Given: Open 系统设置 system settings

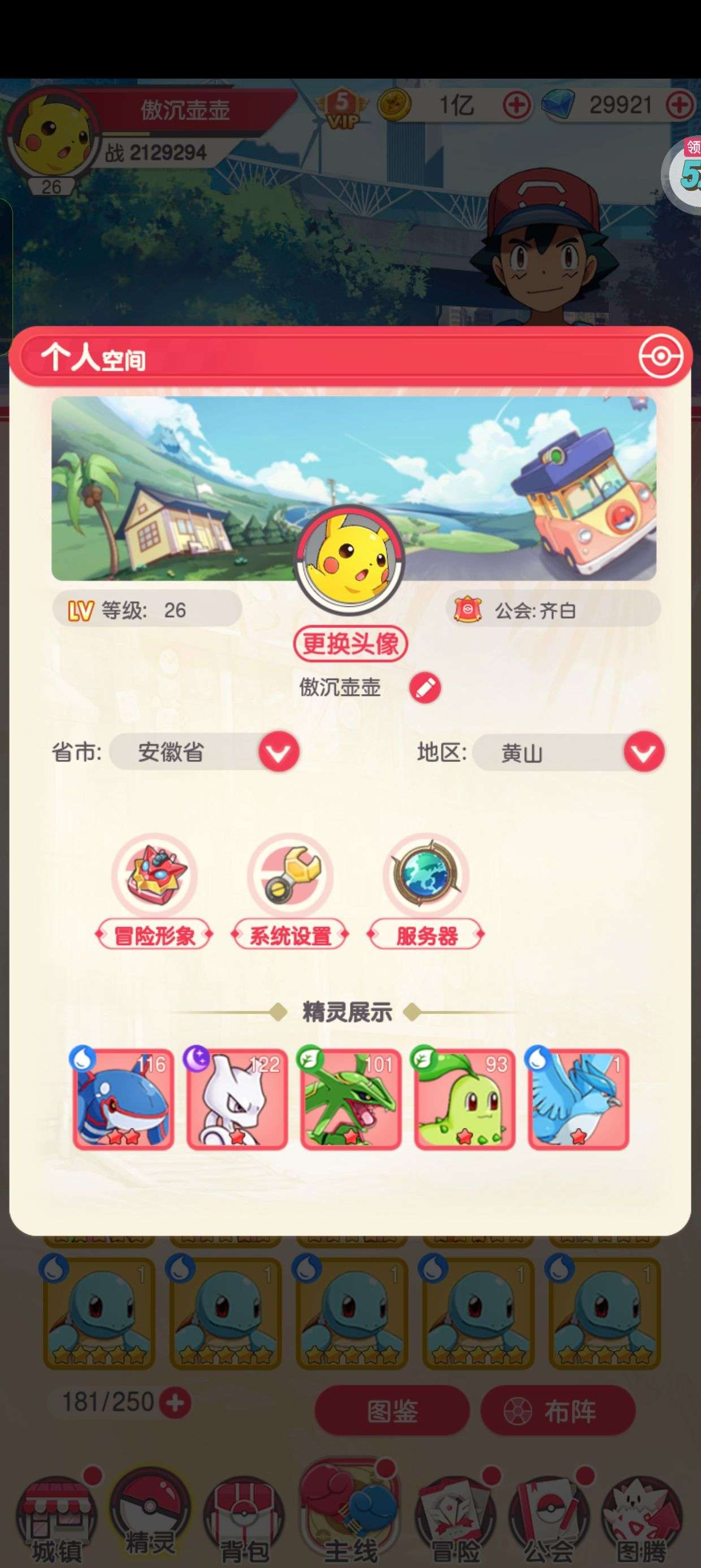Looking at the screenshot, I should point(290,891).
